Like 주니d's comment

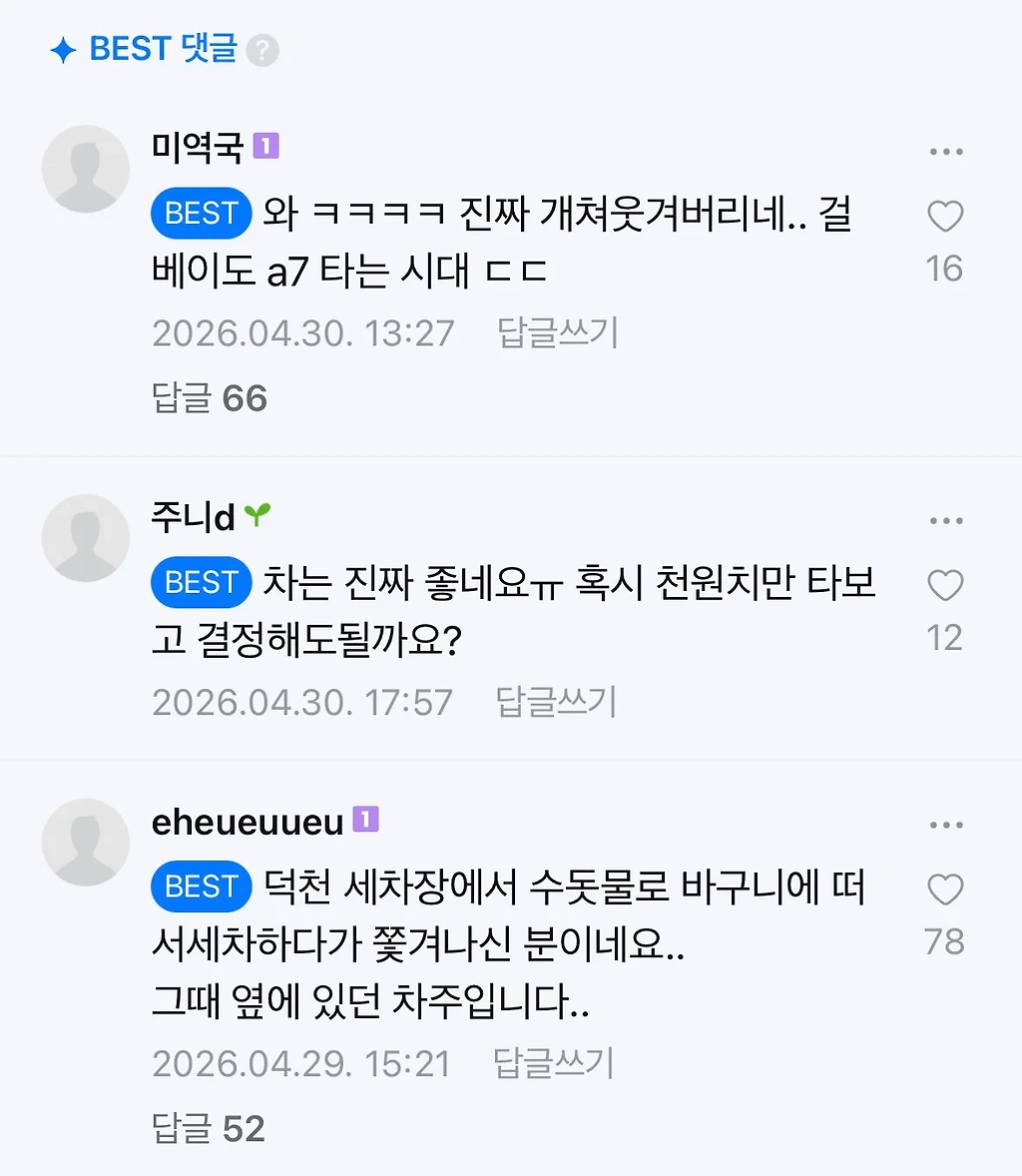[x=945, y=585]
